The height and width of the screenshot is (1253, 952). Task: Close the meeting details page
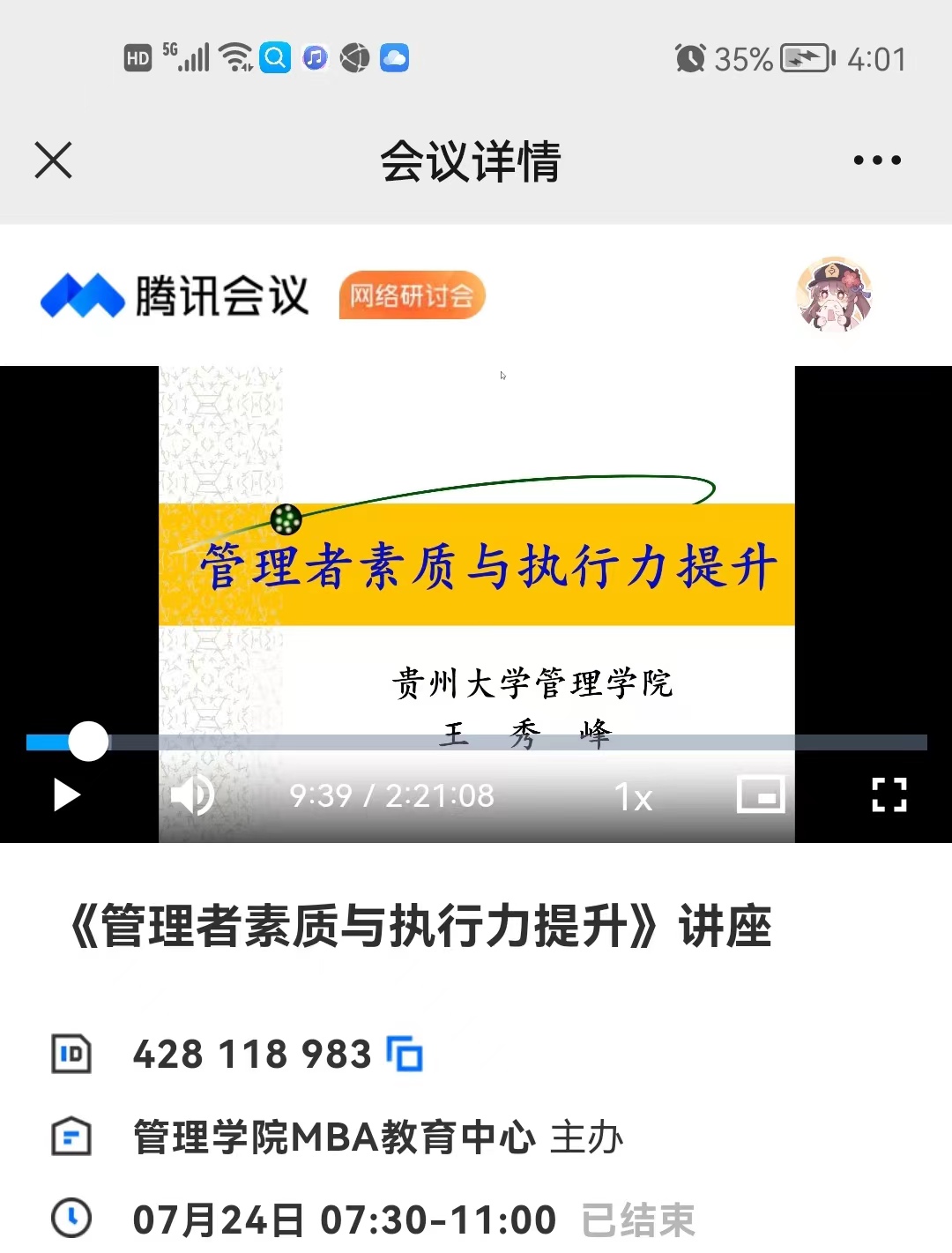click(x=53, y=160)
